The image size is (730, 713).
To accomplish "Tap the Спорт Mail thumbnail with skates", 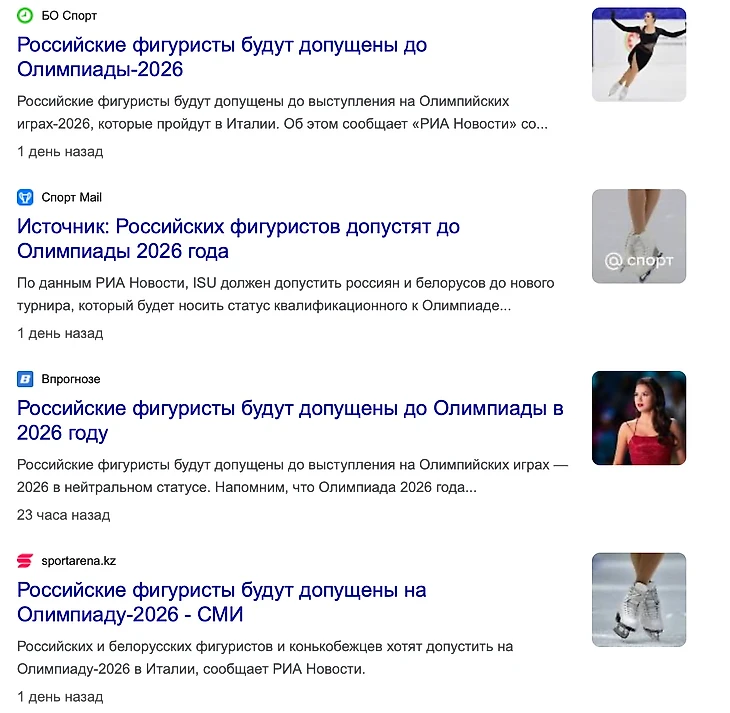I will coord(638,237).
